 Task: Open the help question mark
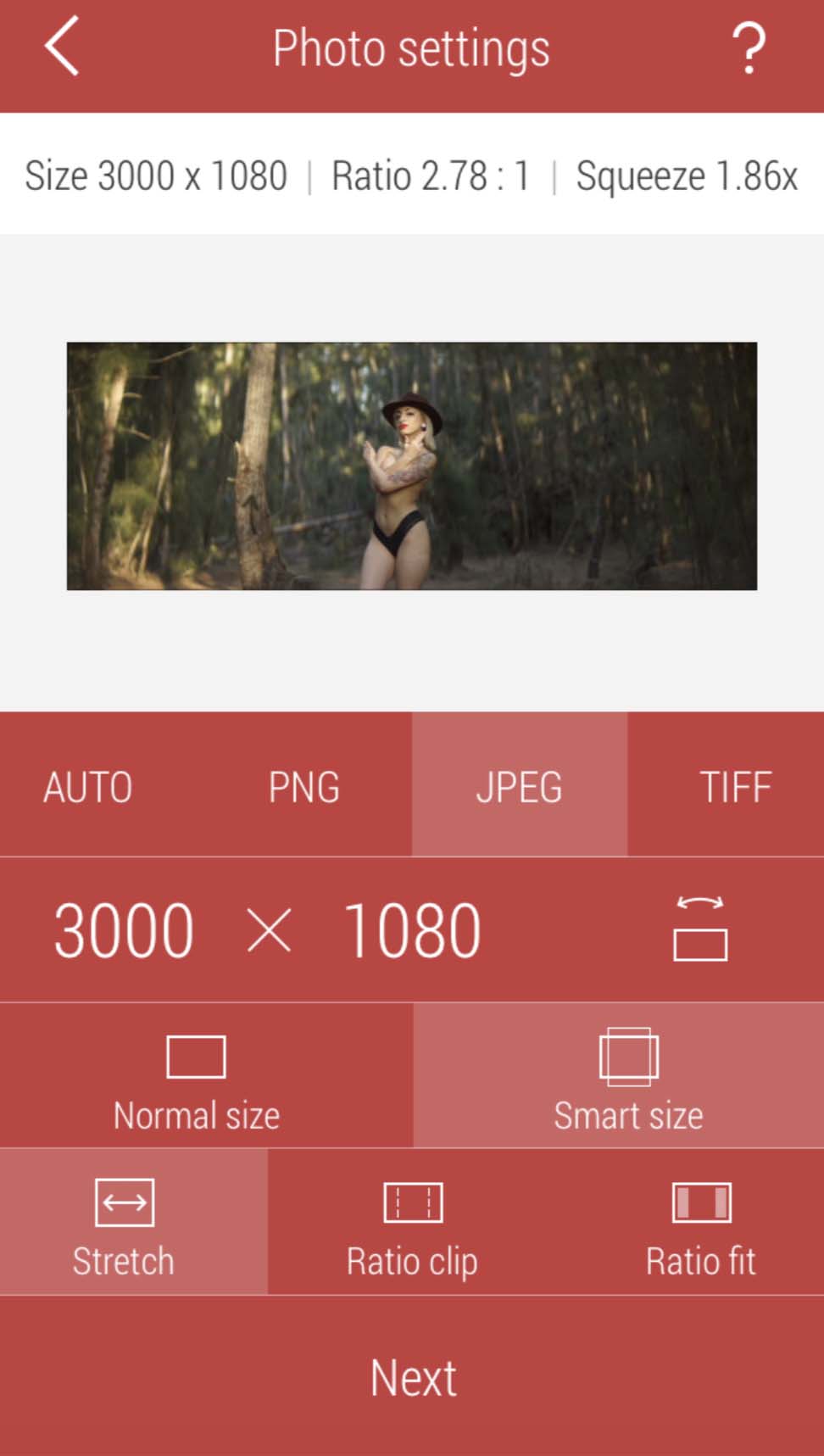click(x=749, y=48)
